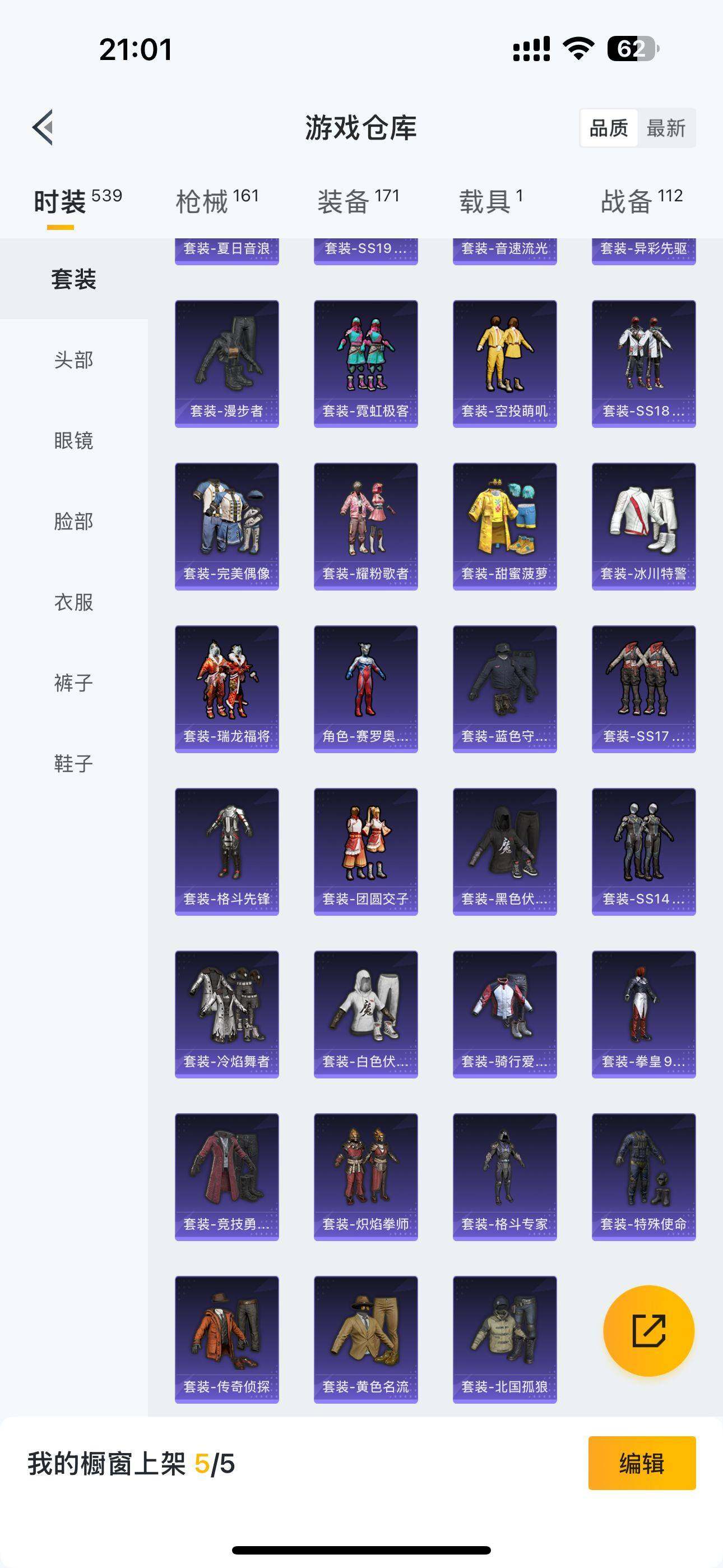This screenshot has height=1568, width=723.
Task: Open the 装备 tab
Action: 358,200
